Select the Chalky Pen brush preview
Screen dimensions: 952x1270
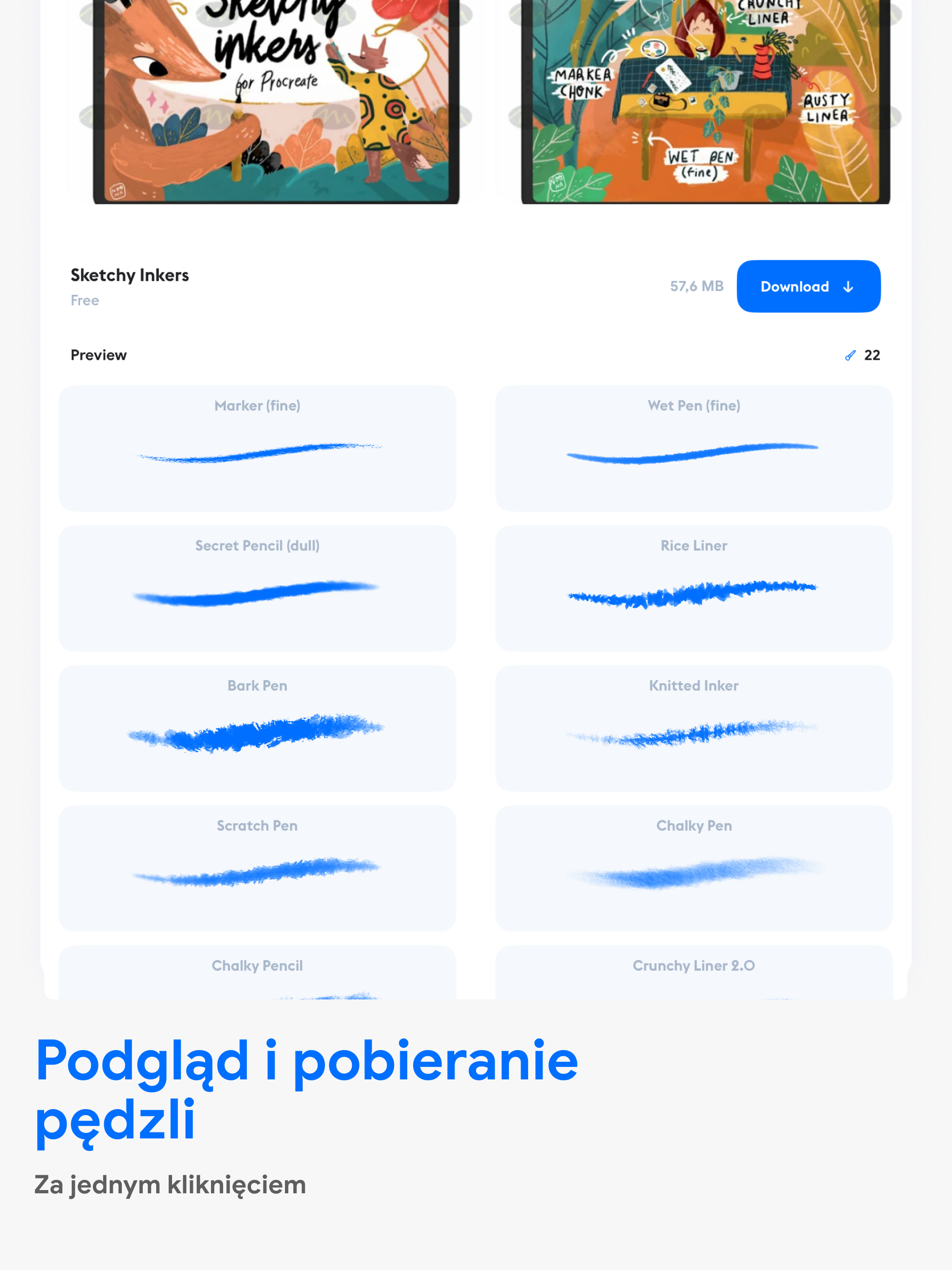tap(694, 868)
